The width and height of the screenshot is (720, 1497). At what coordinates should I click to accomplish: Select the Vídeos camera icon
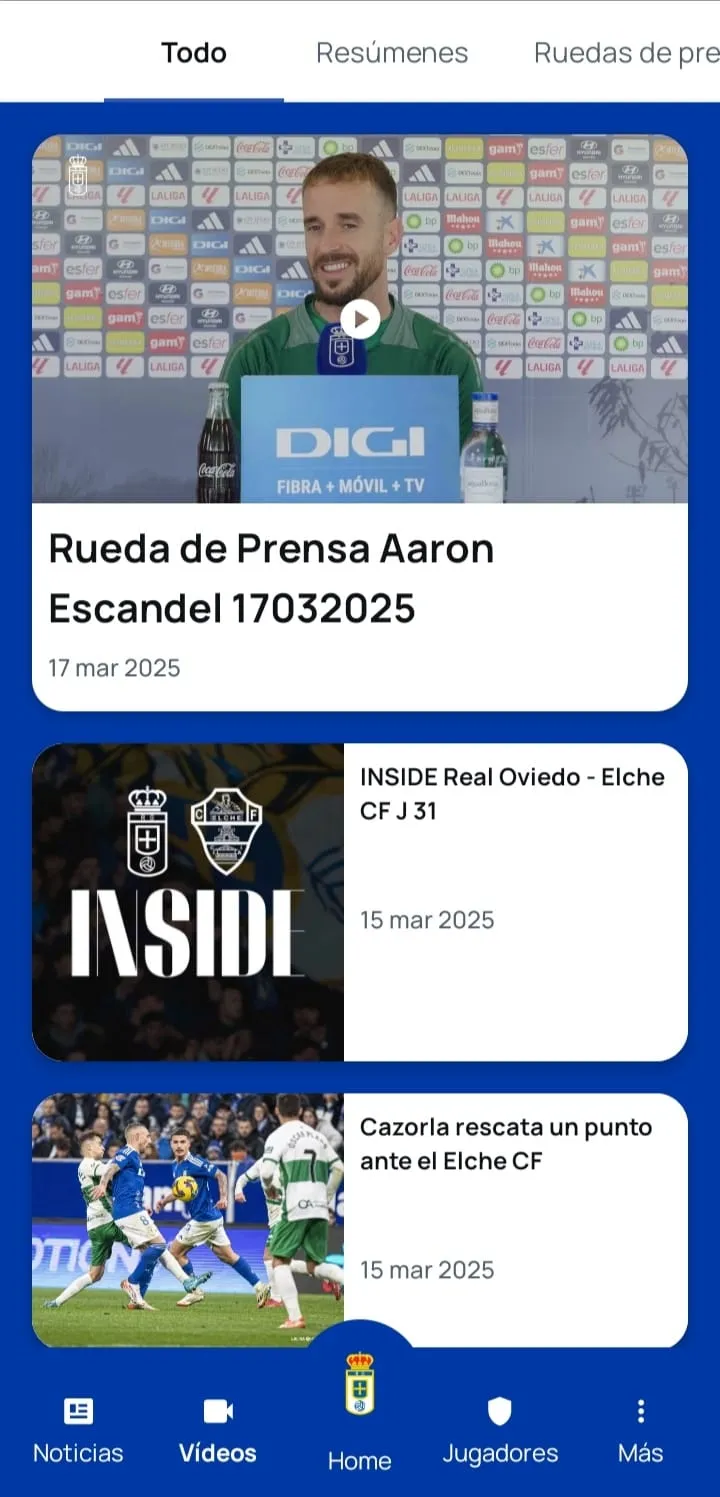point(217,1411)
